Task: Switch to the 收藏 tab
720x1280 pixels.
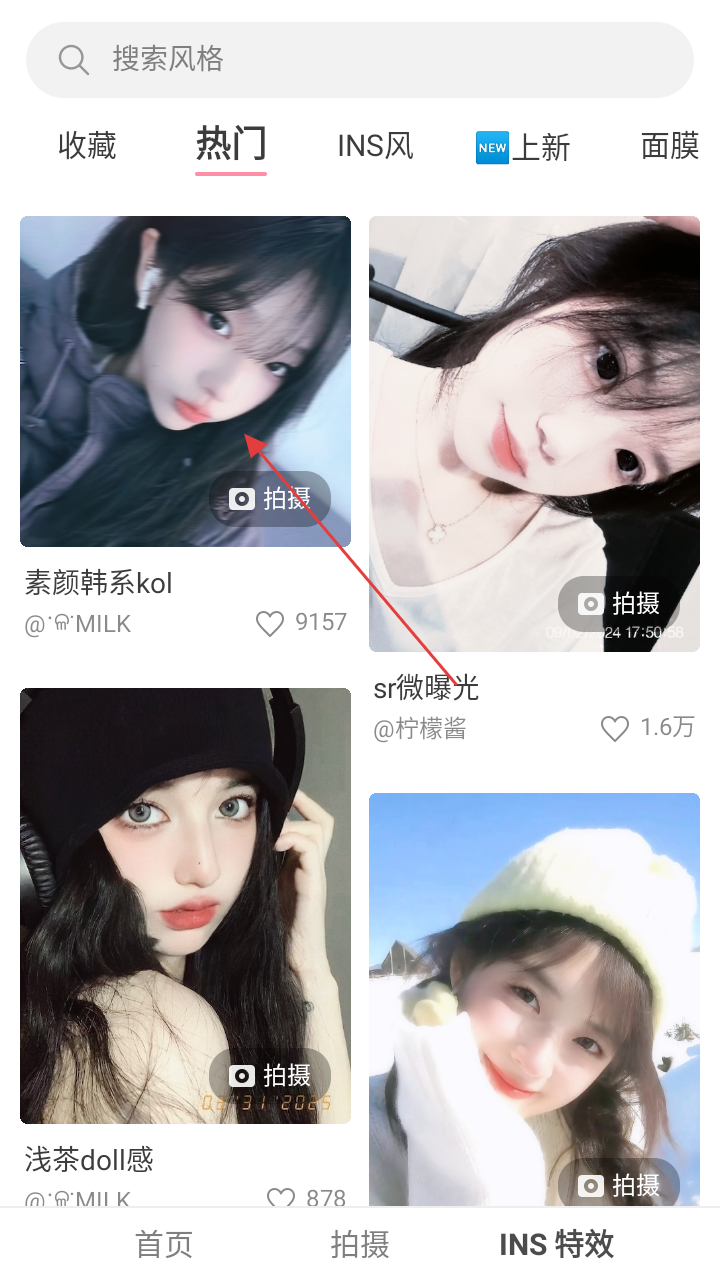Action: [87, 146]
